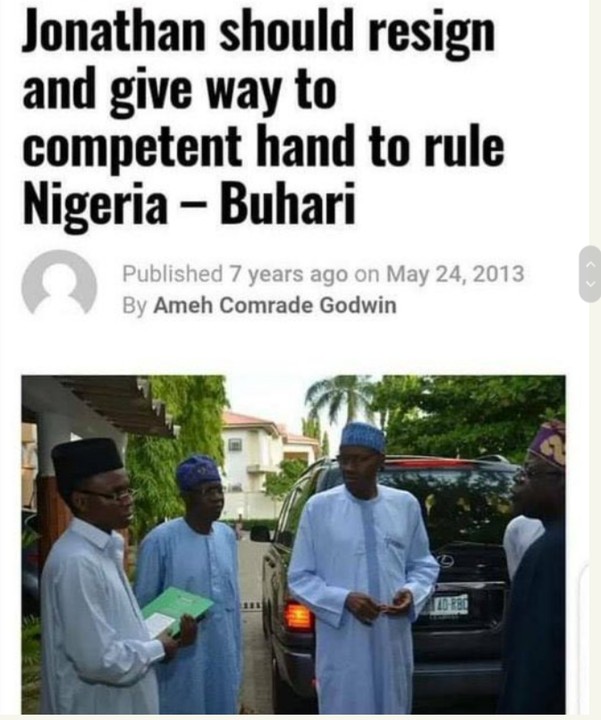Open the article's lead photo

(293, 545)
